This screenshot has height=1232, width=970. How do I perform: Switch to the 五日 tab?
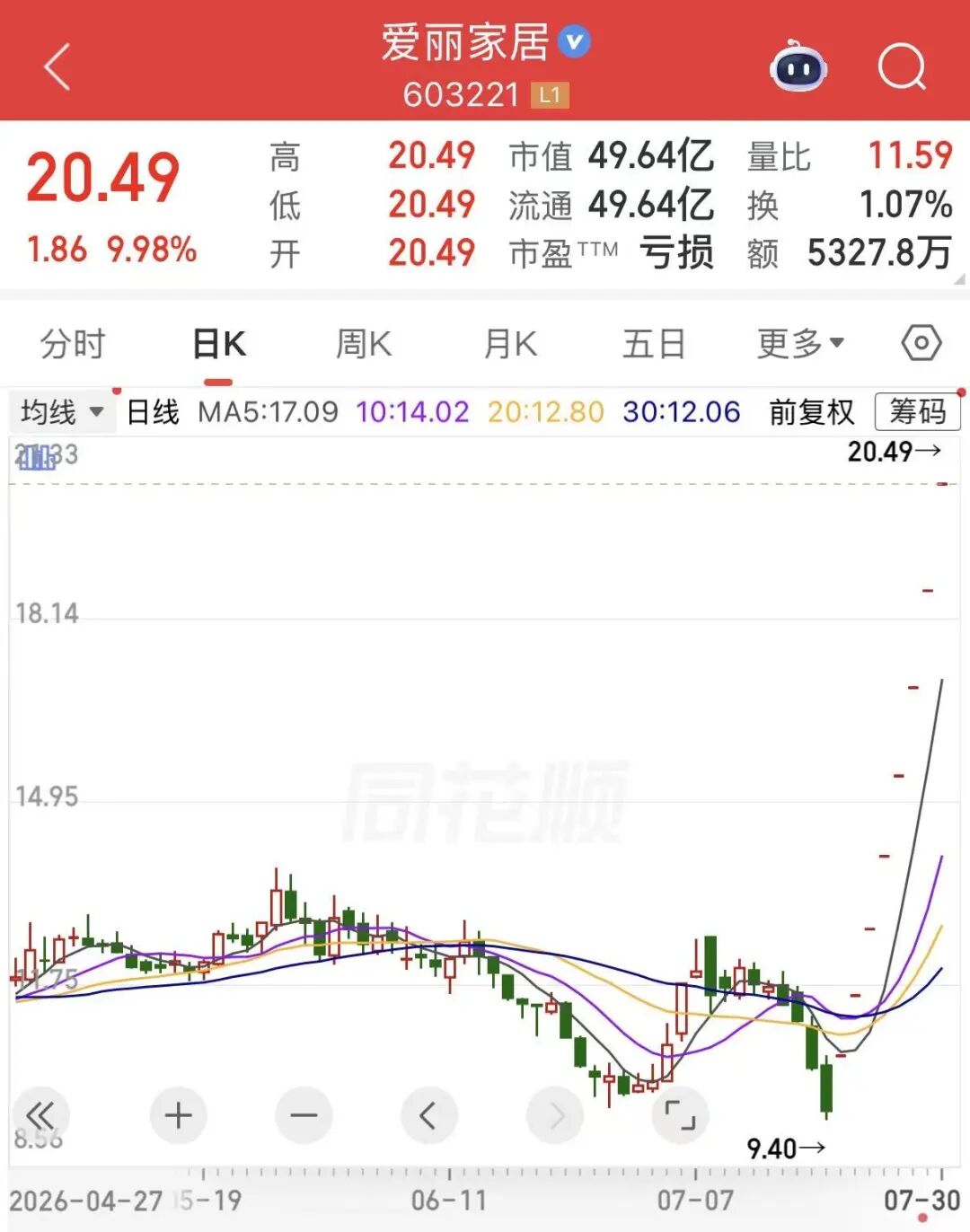point(654,344)
